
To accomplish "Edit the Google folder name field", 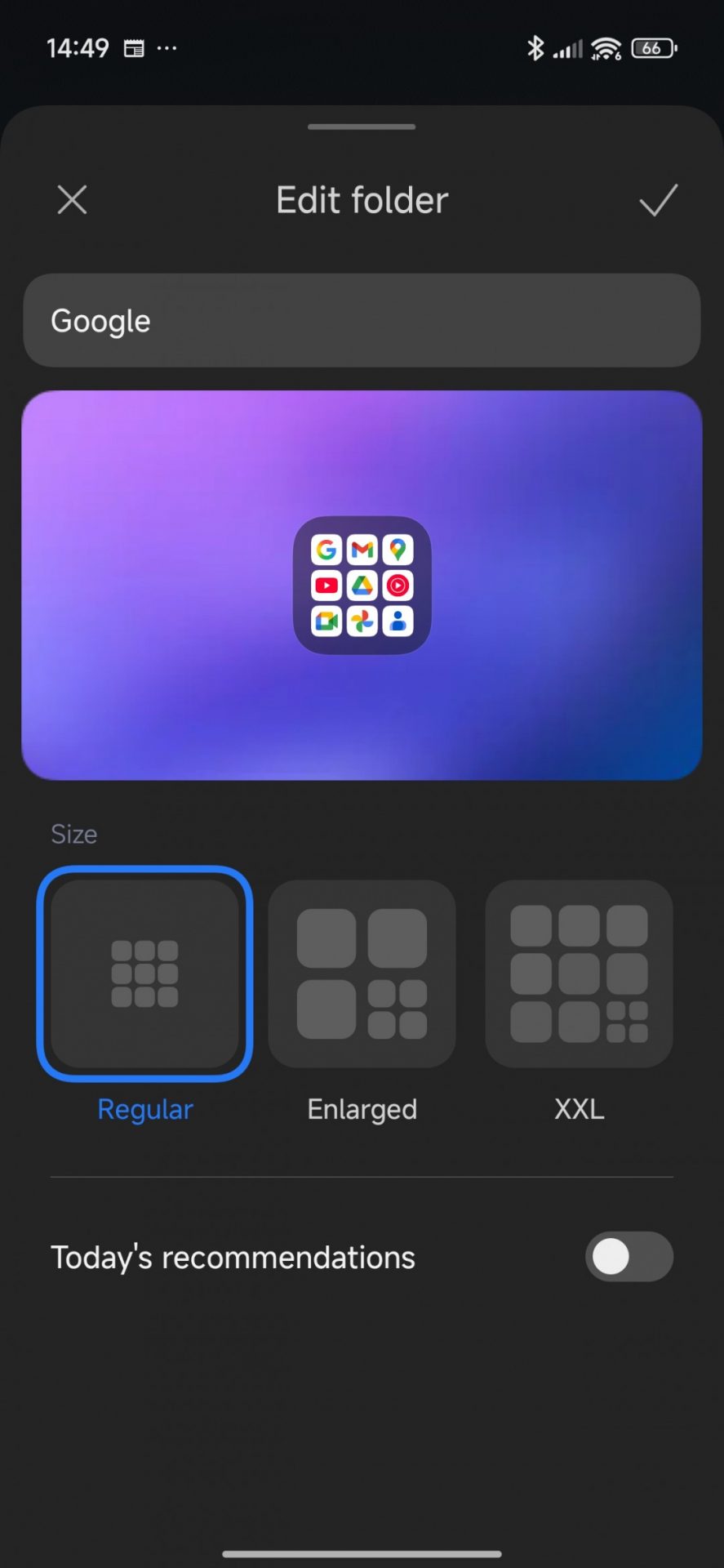I will [362, 321].
